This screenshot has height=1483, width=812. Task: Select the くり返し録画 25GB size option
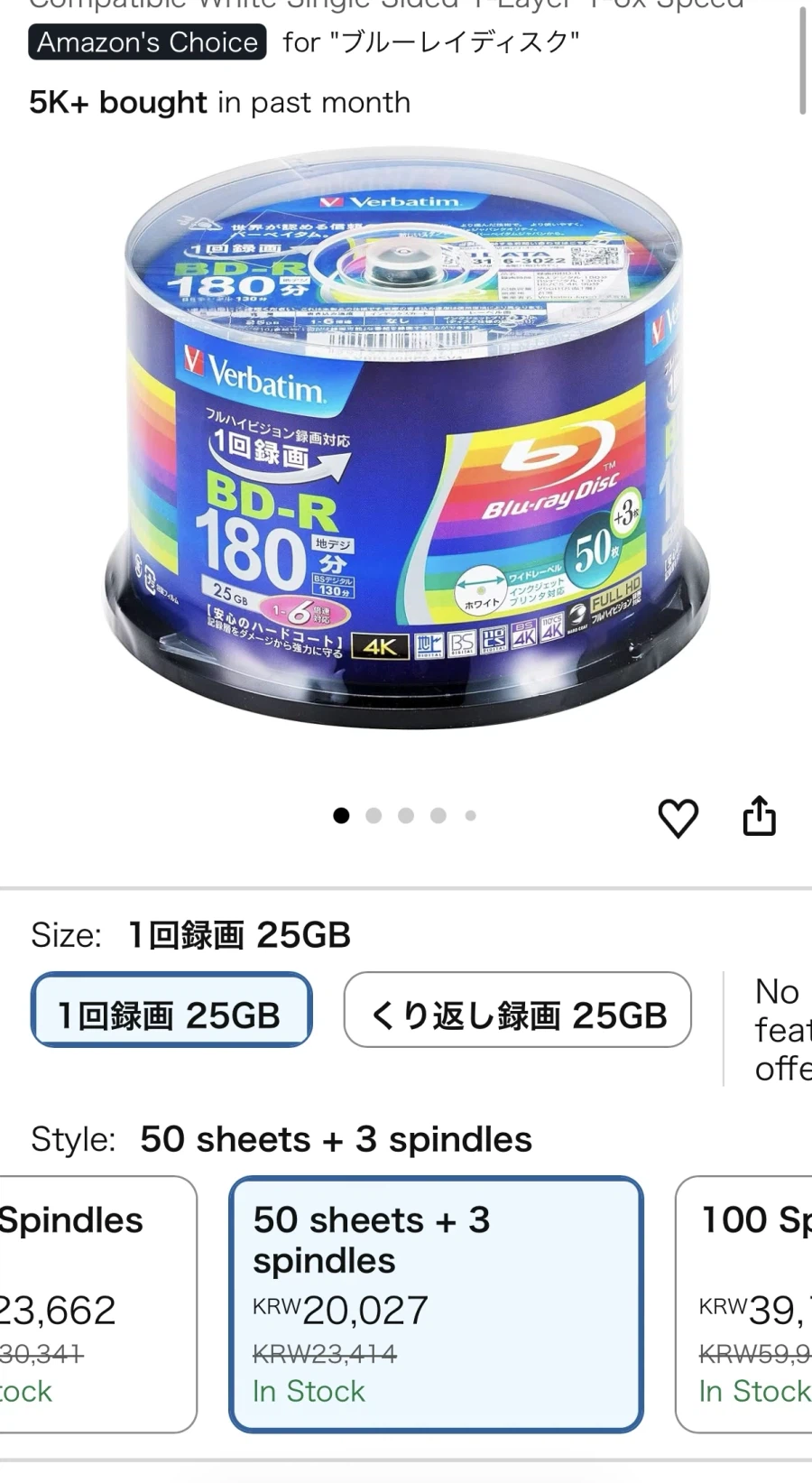pyautogui.click(x=516, y=1012)
